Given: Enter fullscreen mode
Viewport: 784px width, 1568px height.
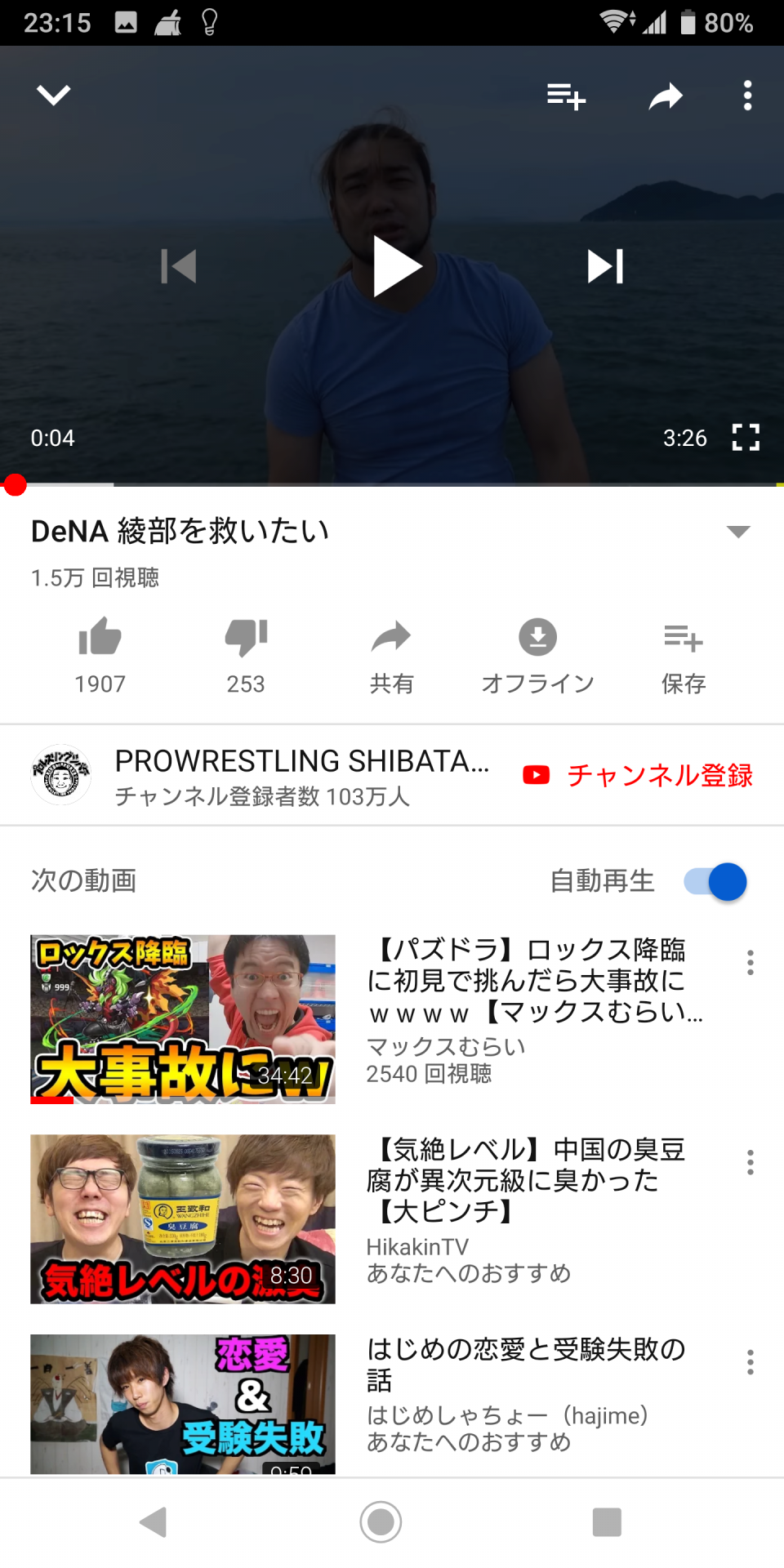Looking at the screenshot, I should tap(745, 438).
